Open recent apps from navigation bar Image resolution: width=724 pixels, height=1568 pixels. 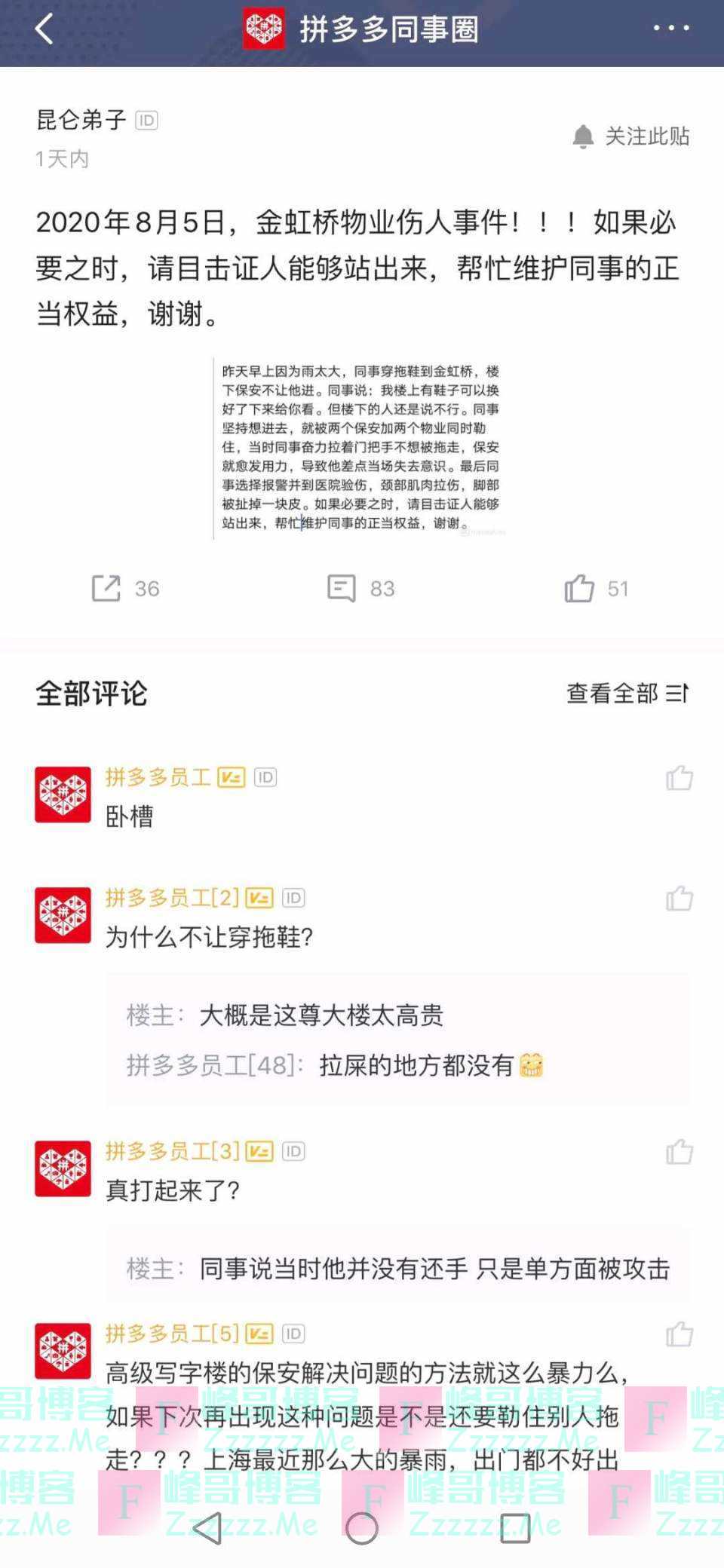coord(515,1527)
